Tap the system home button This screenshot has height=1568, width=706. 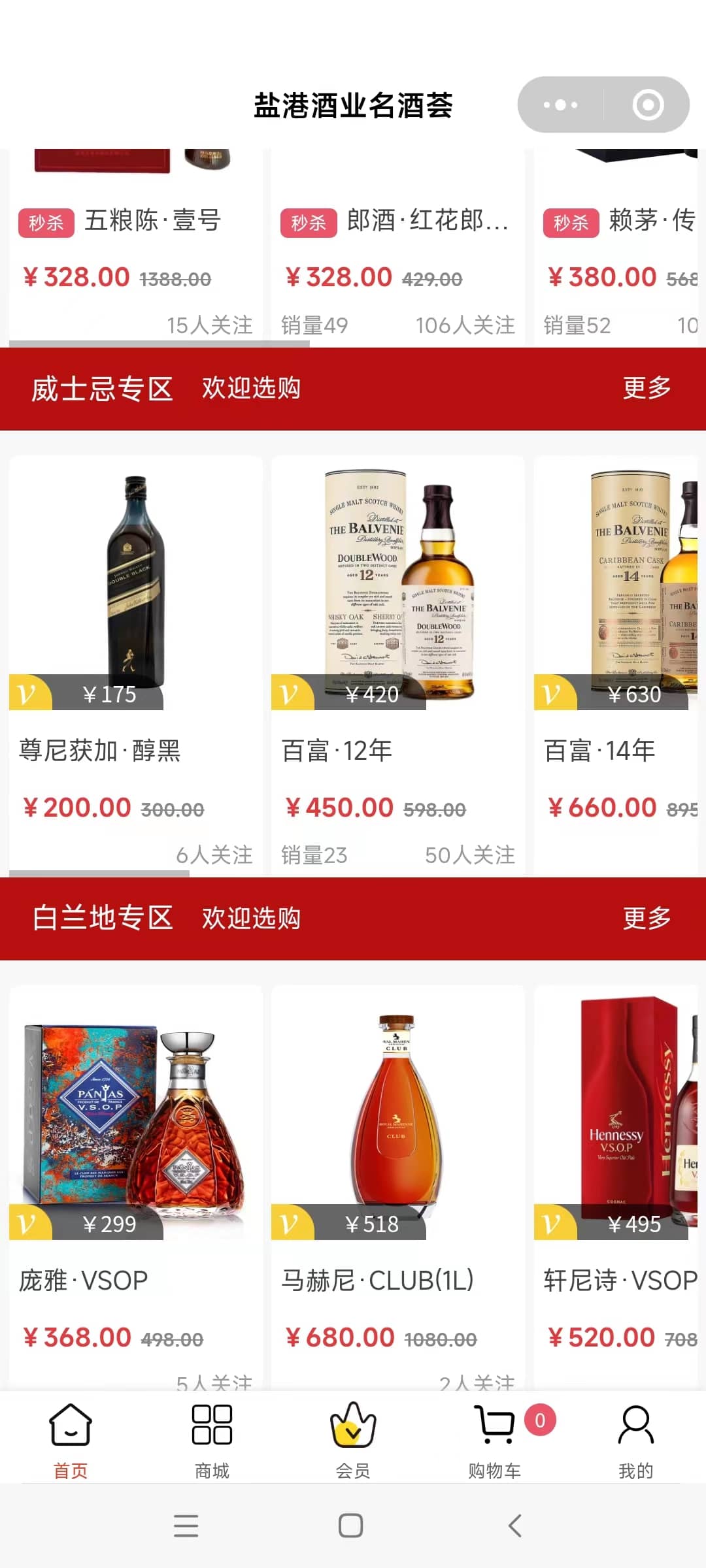point(351,1526)
